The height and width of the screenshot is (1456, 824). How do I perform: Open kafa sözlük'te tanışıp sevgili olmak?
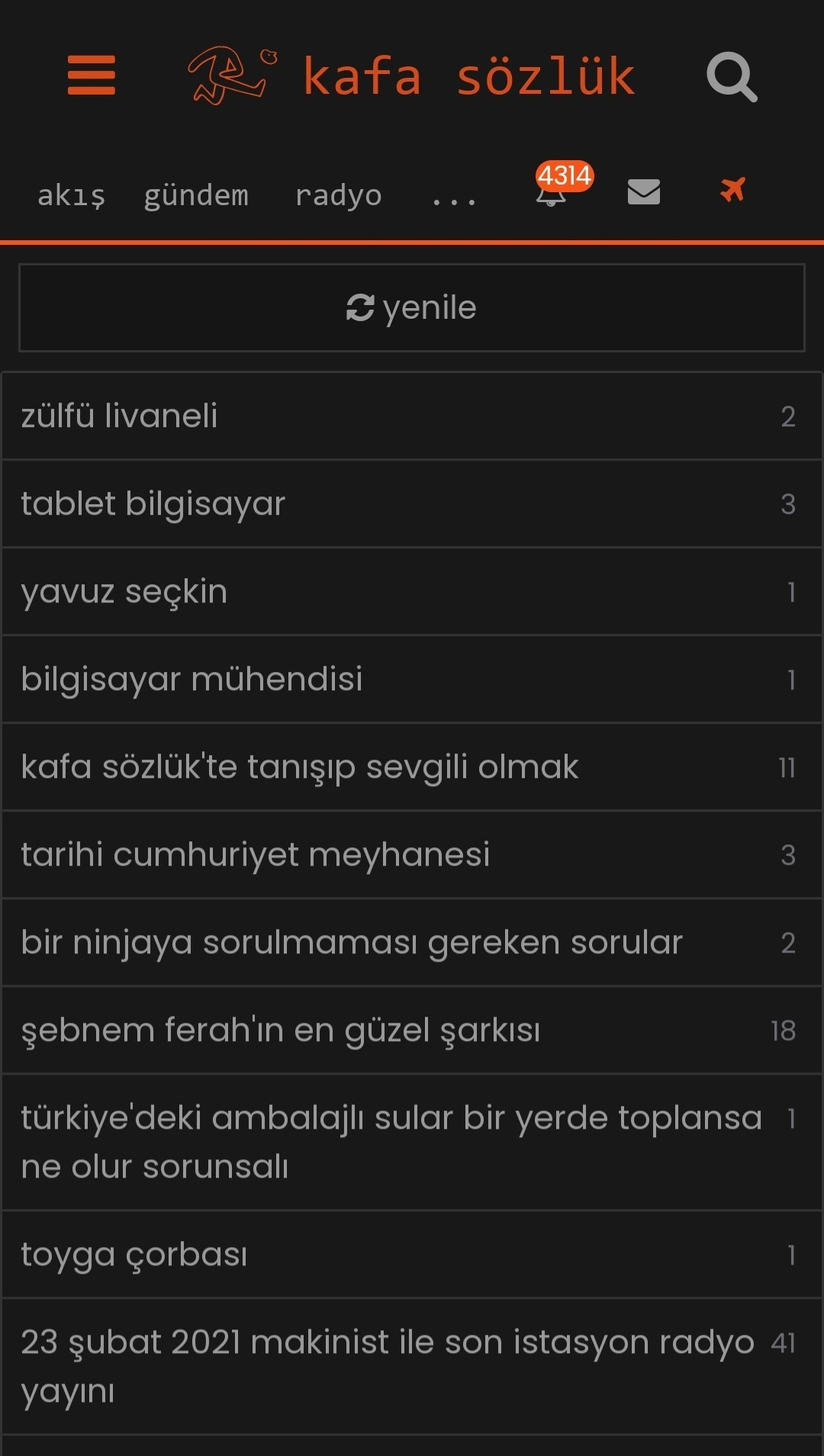click(300, 767)
